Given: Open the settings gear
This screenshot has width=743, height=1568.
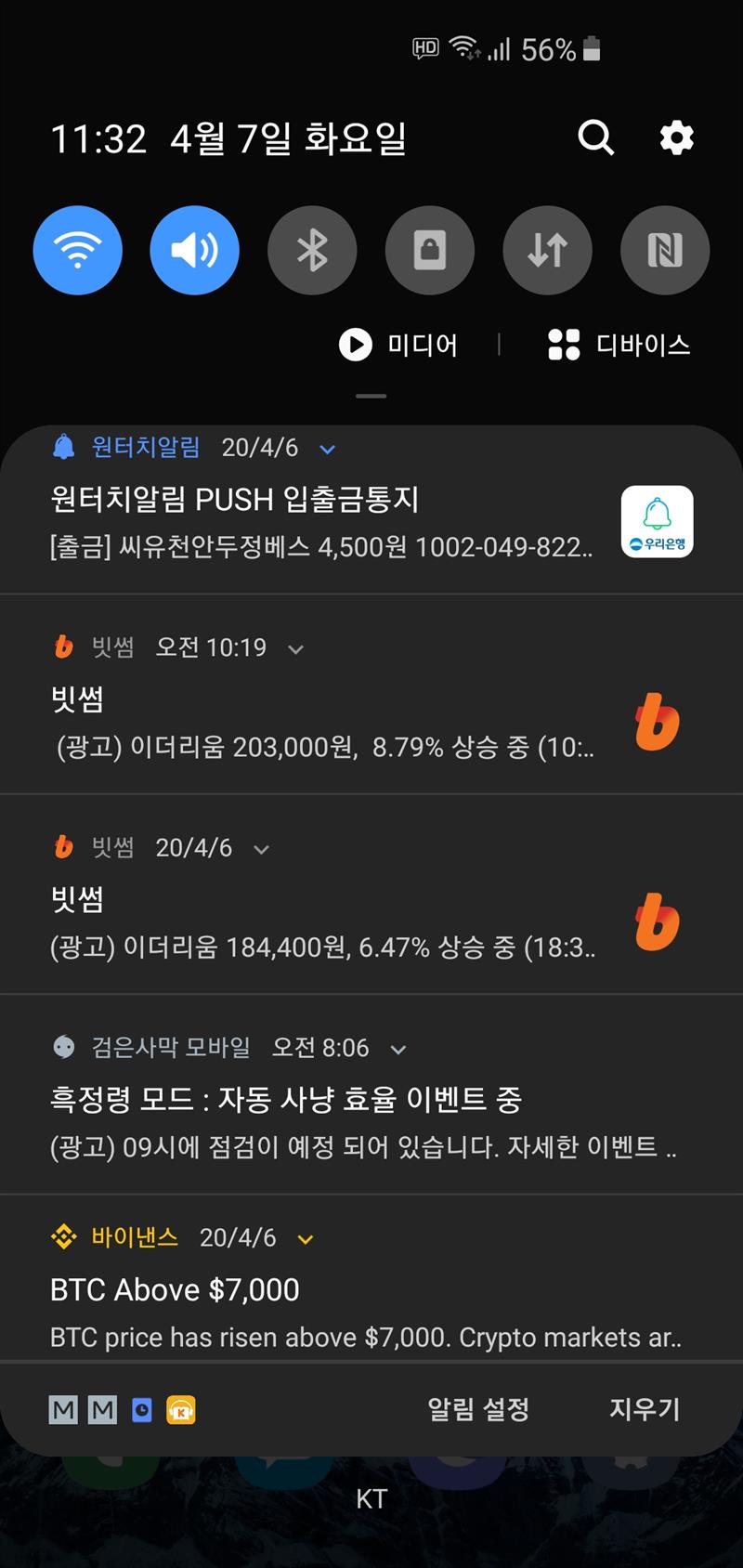Looking at the screenshot, I should 676,138.
